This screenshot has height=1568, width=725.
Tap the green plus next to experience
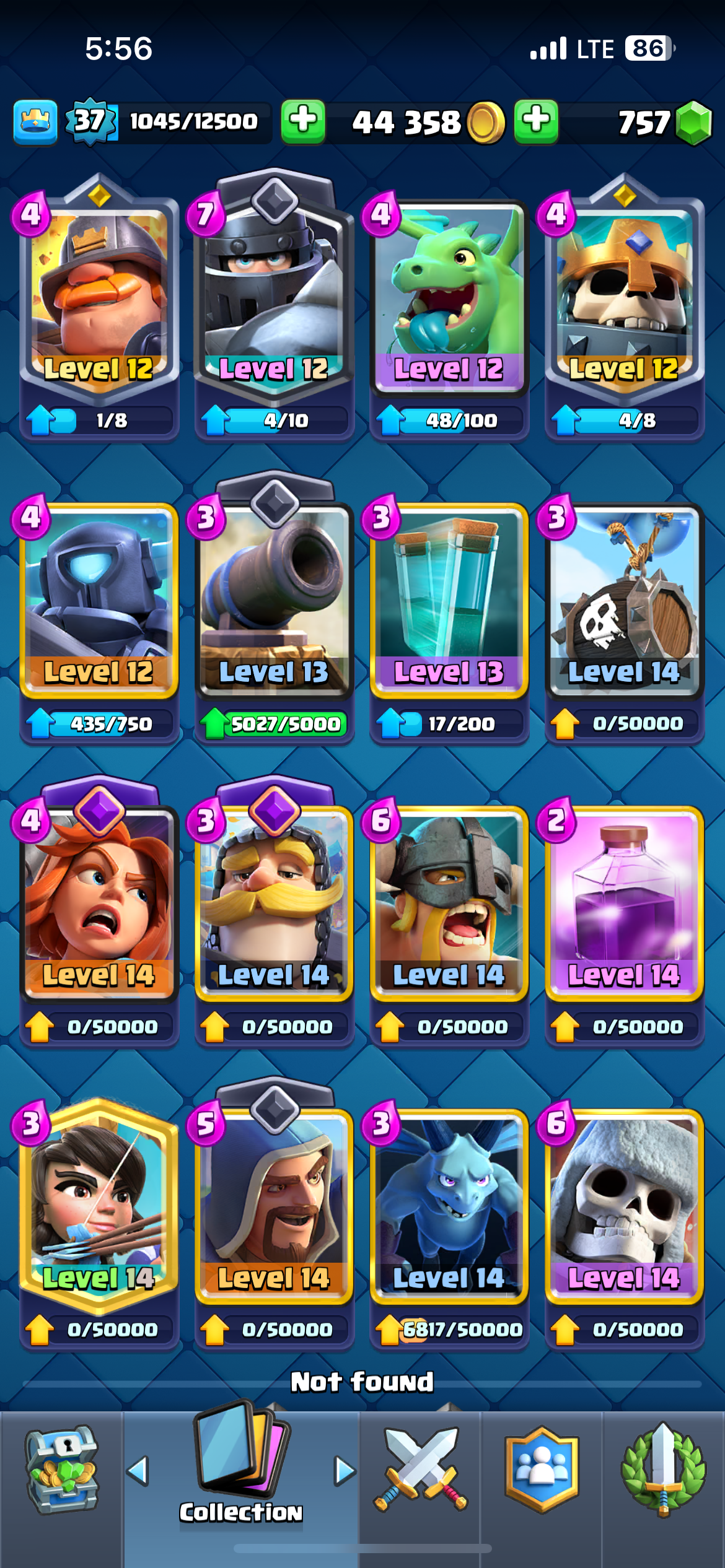tap(303, 121)
